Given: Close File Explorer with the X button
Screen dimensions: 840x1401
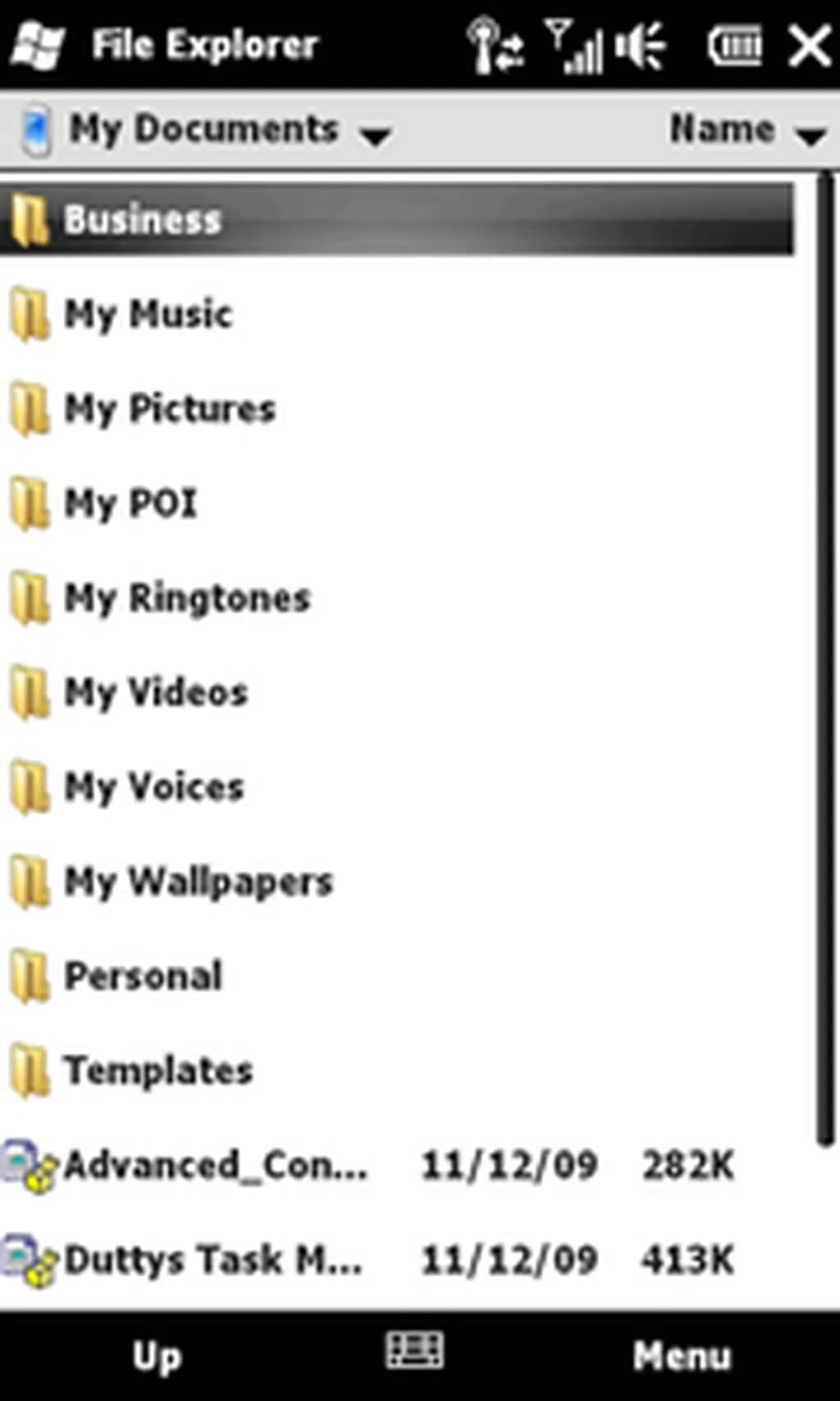Looking at the screenshot, I should 808,45.
